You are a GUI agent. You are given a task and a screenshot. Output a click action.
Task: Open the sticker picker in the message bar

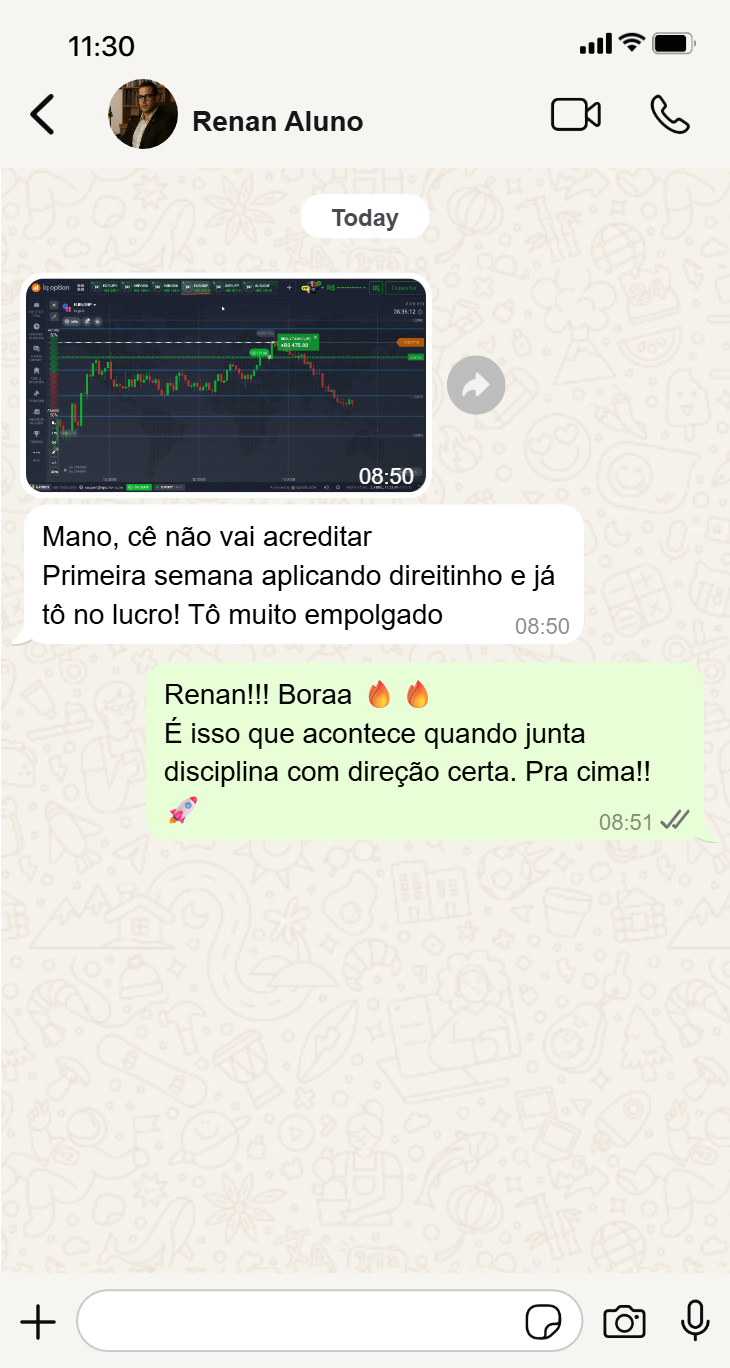pyautogui.click(x=541, y=1321)
